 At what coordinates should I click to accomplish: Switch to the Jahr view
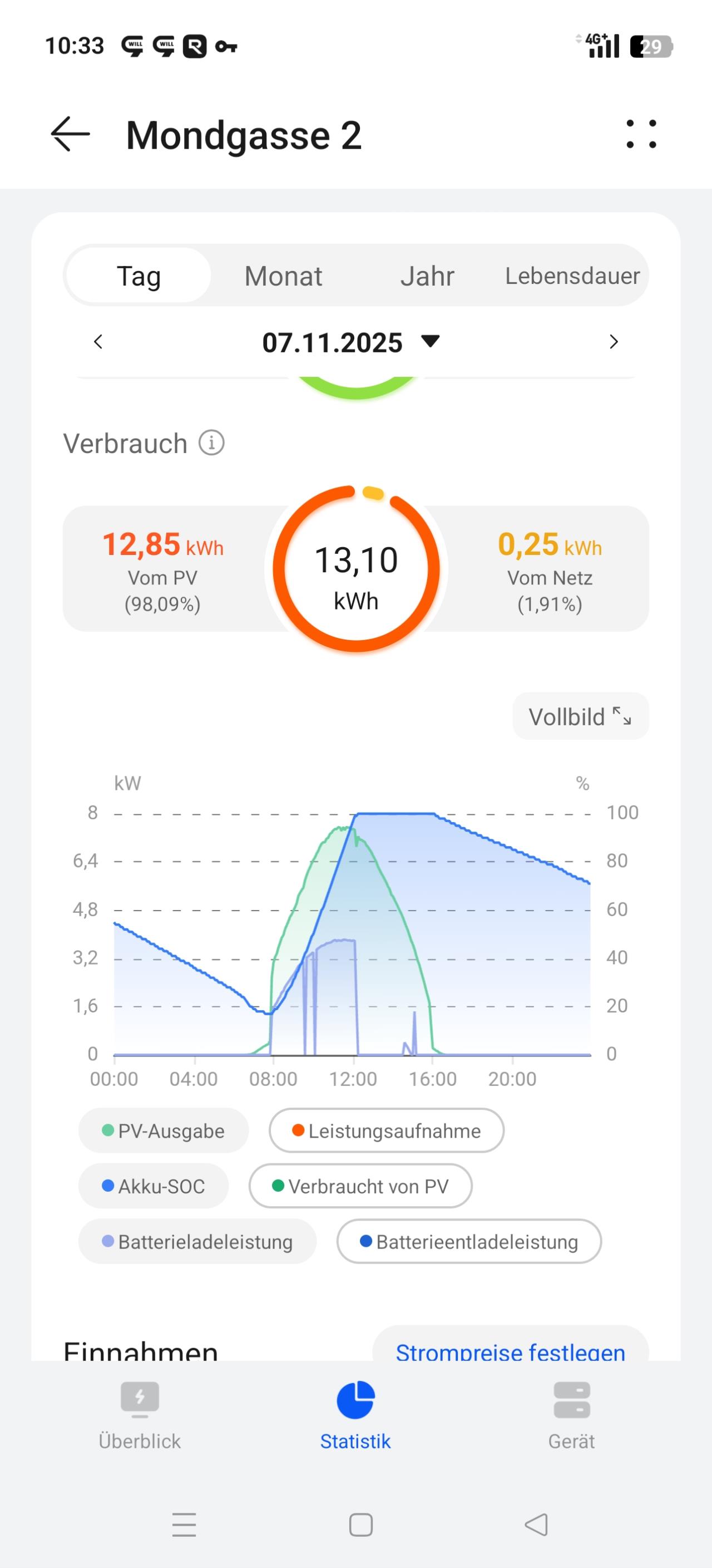[x=427, y=276]
